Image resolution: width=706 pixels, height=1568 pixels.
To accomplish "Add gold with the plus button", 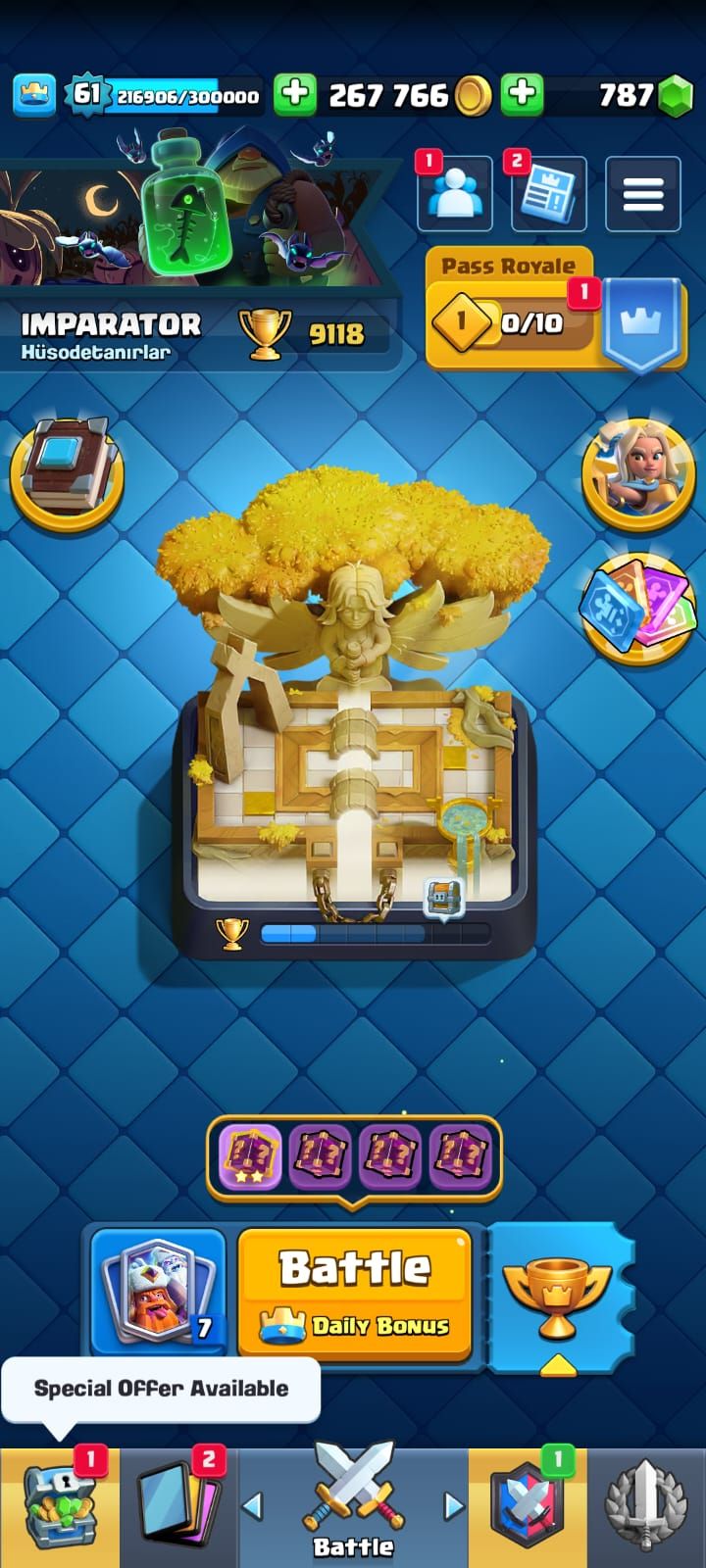I will pyautogui.click(x=294, y=94).
